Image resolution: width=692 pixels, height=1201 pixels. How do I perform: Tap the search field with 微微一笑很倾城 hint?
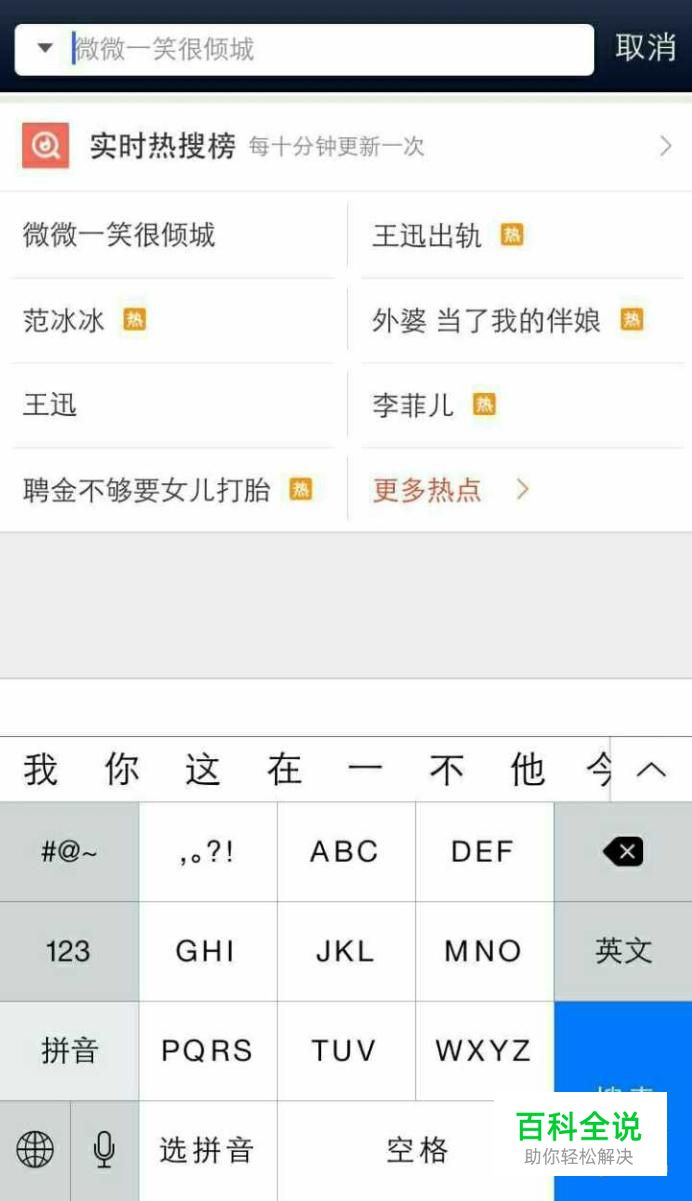(x=330, y=49)
